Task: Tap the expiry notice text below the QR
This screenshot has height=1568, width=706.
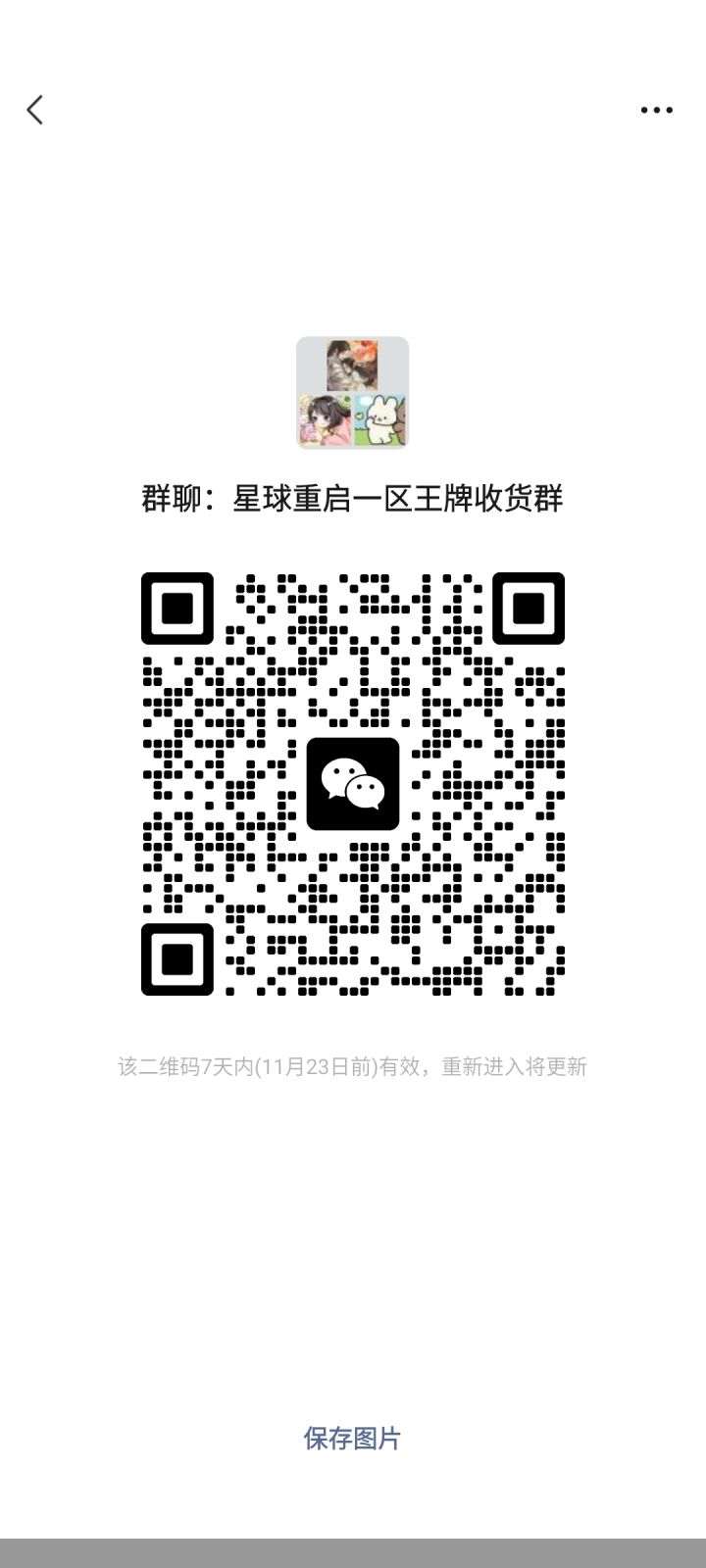Action: pos(353,1066)
